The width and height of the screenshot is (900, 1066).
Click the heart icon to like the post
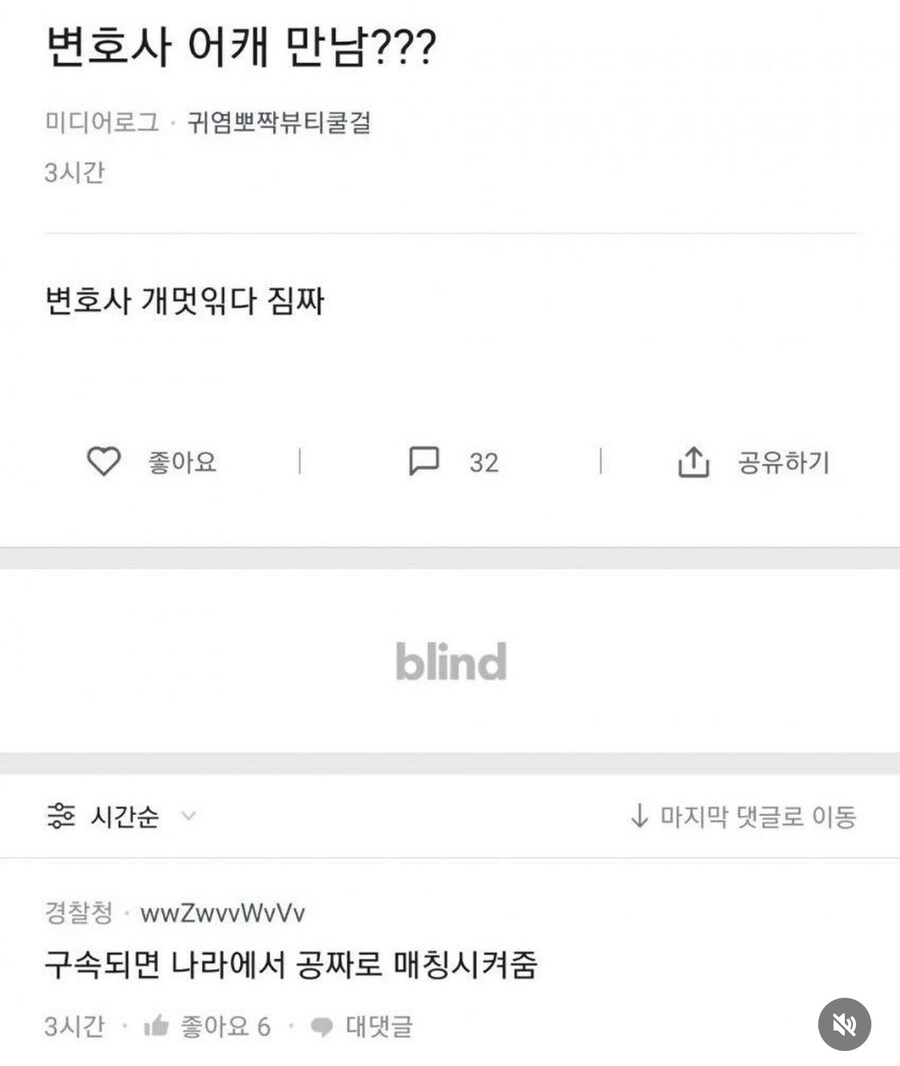coord(102,461)
